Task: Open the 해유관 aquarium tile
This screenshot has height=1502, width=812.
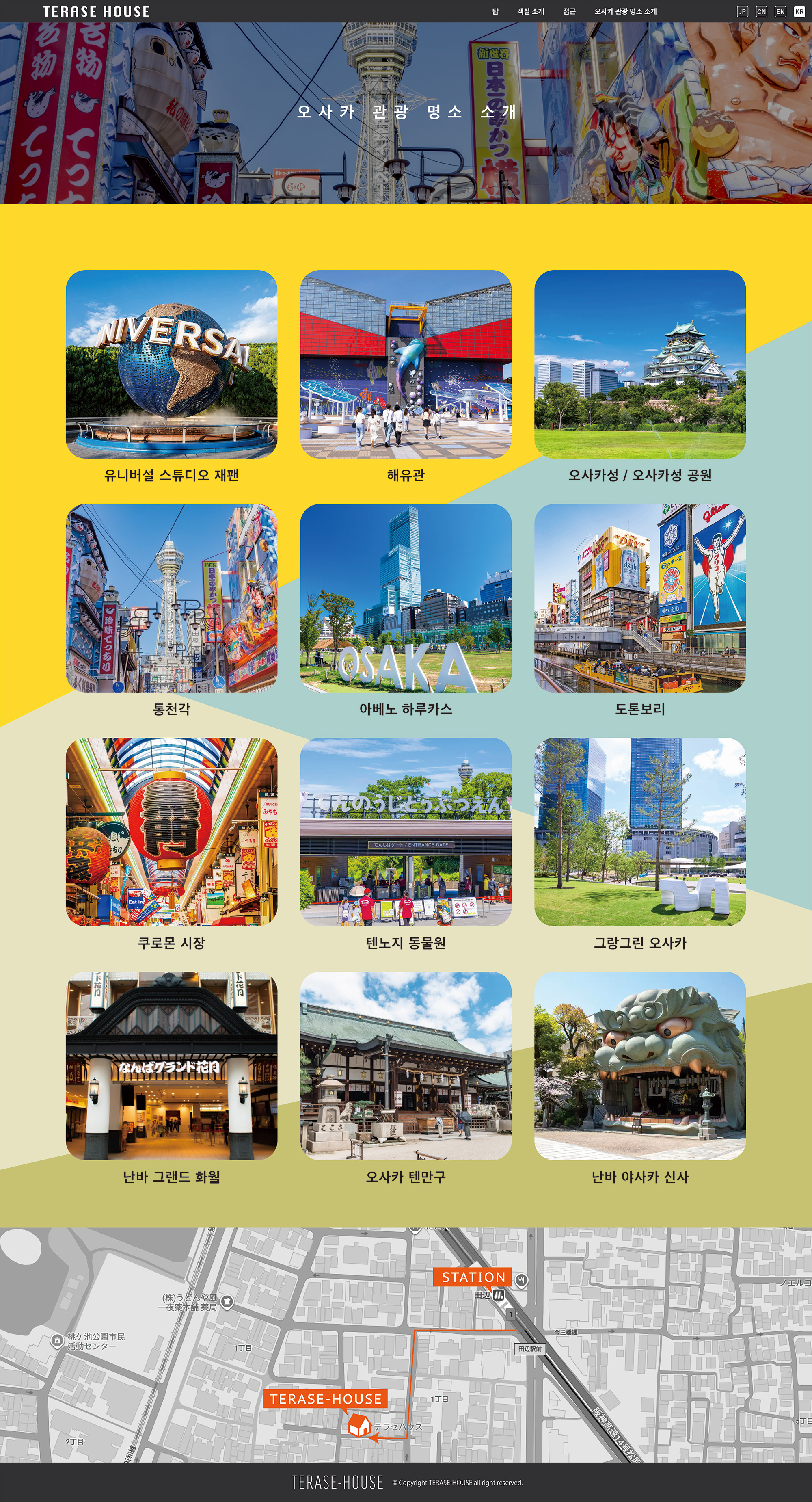Action: [406, 364]
